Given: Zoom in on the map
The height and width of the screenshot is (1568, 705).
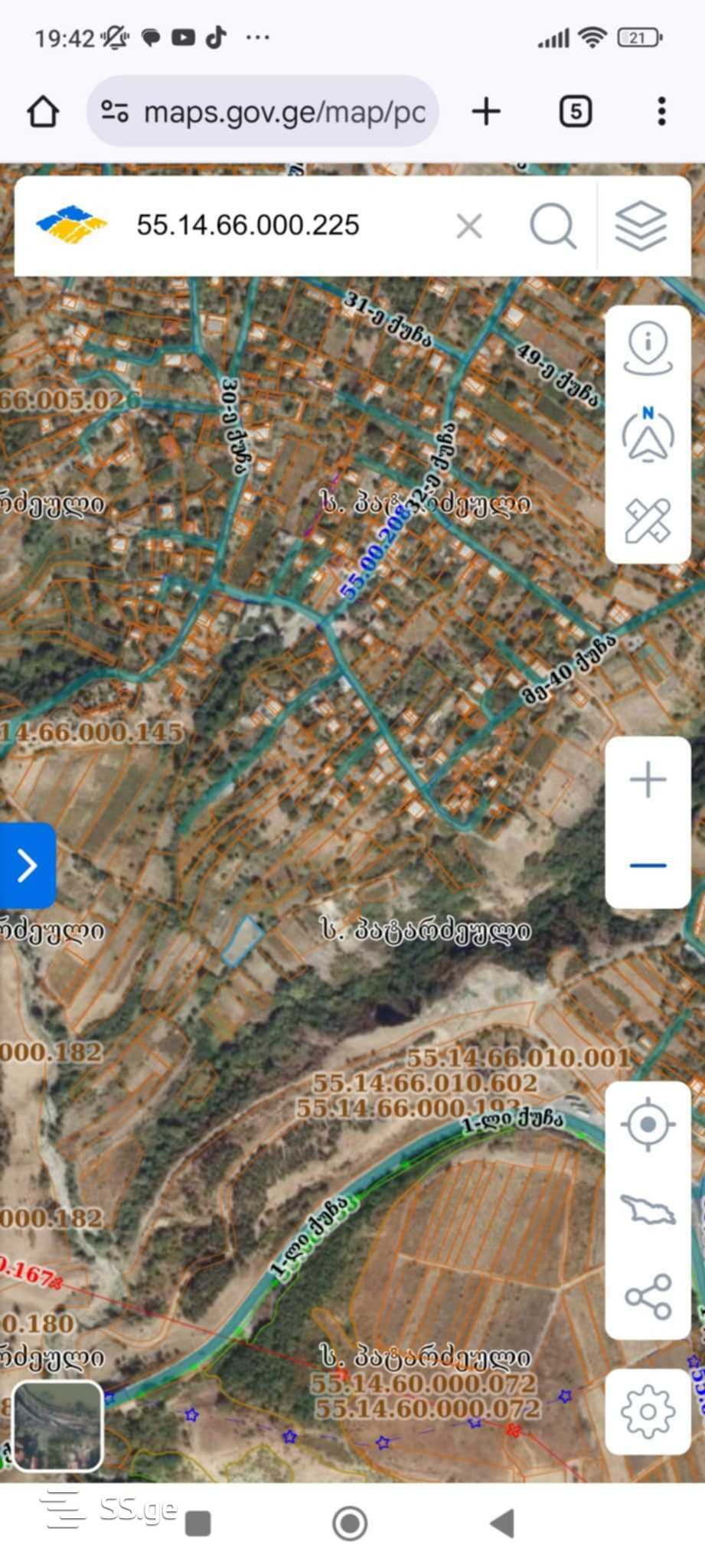Looking at the screenshot, I should [x=648, y=780].
